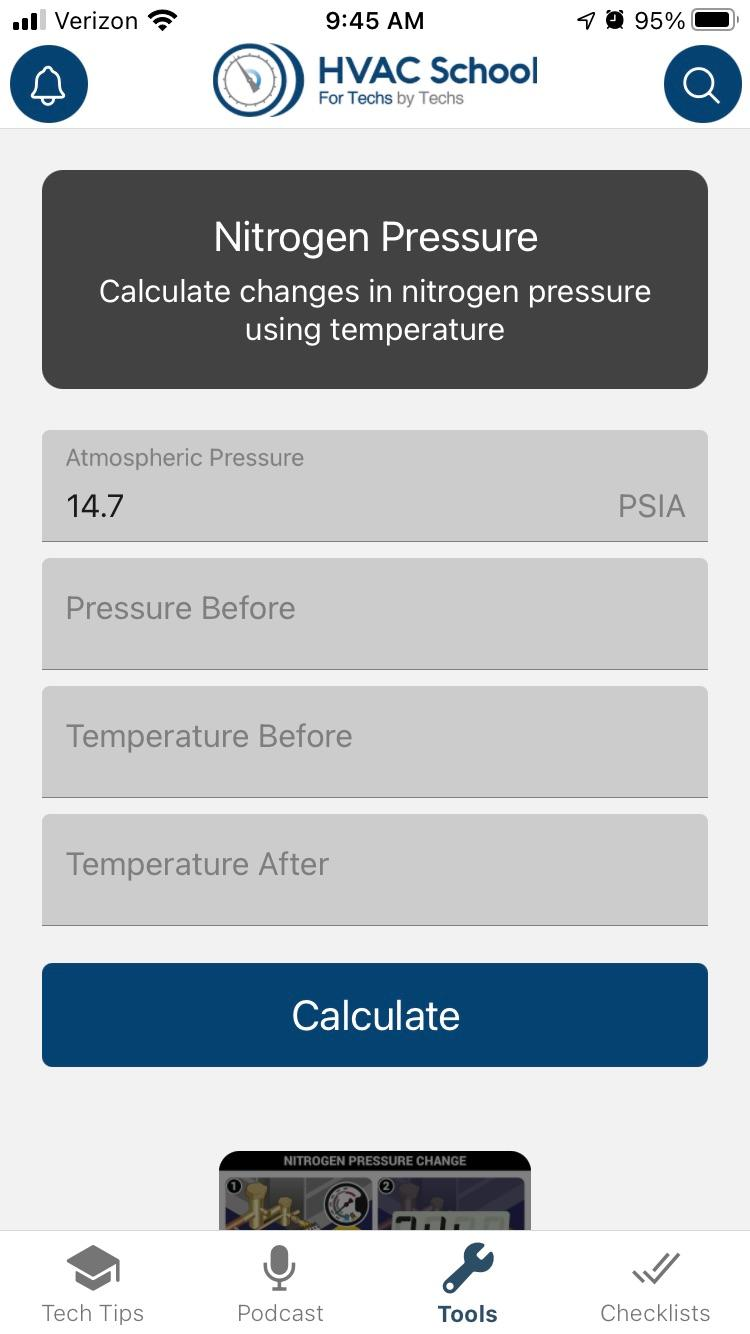
Task: Open the Nitrogen Pressure Change image
Action: (374, 1191)
